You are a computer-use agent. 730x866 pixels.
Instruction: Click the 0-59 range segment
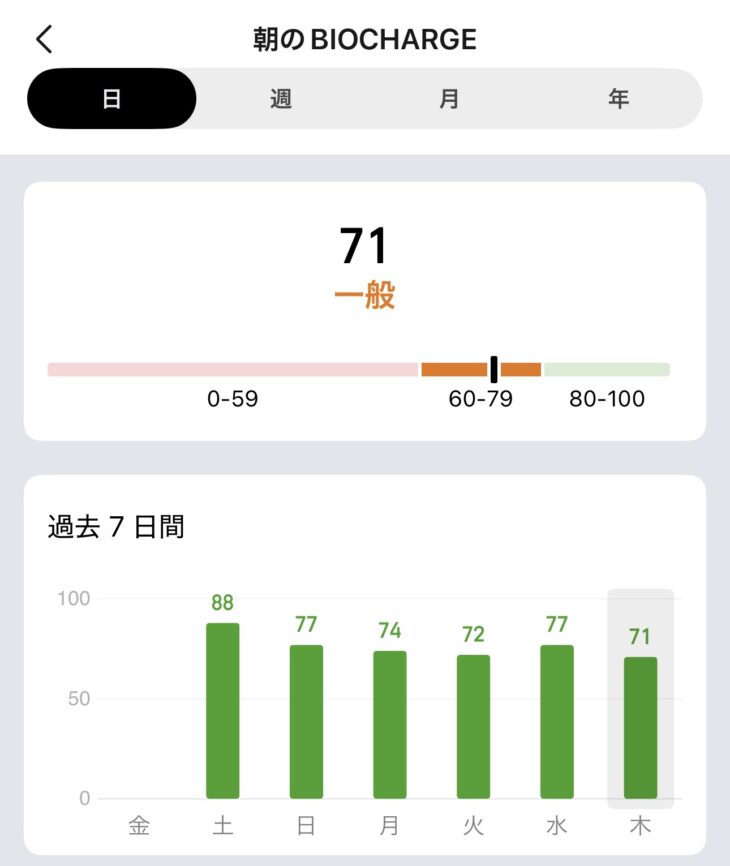pos(232,368)
